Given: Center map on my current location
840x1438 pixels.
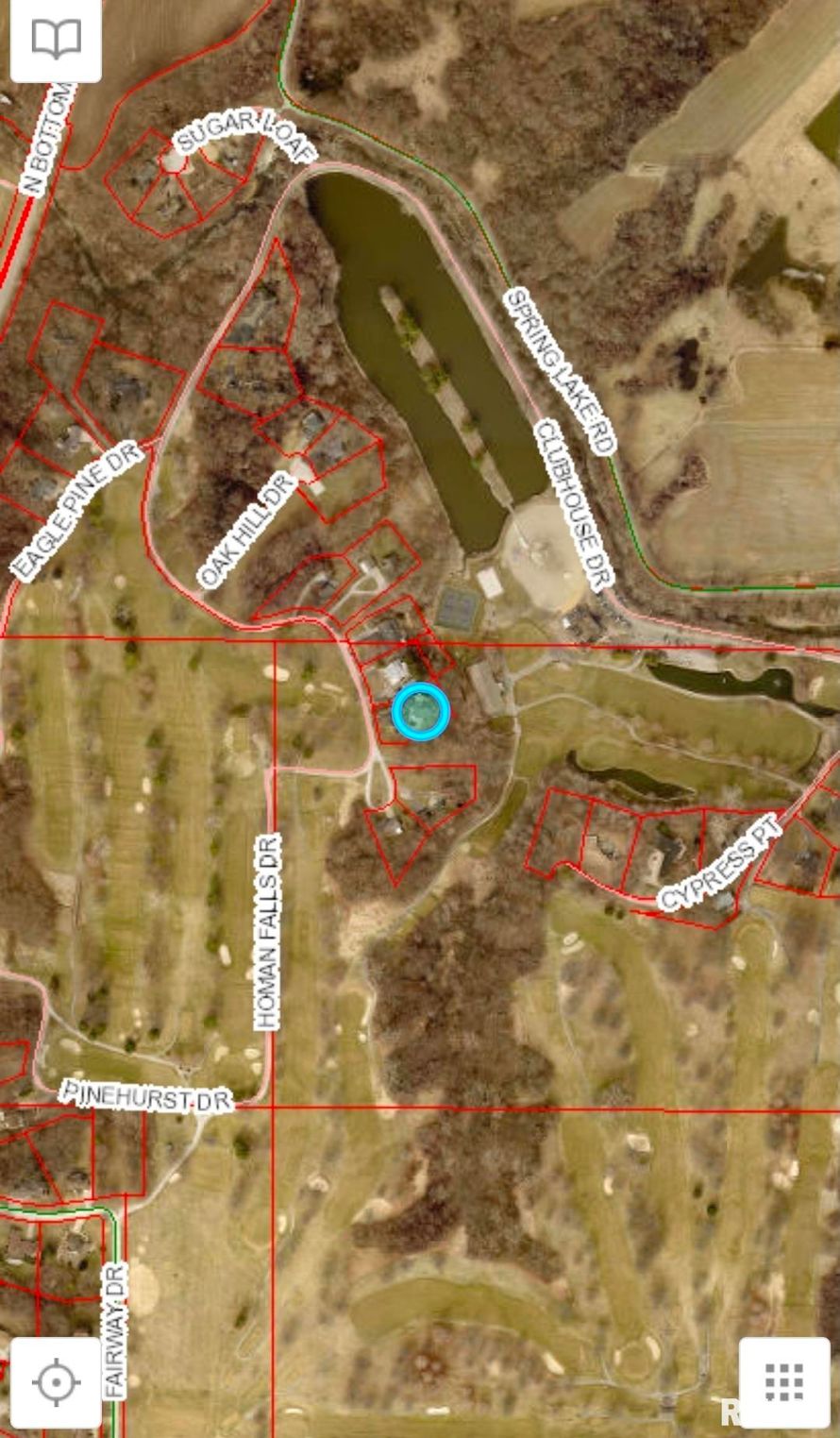Looking at the screenshot, I should [x=56, y=1382].
